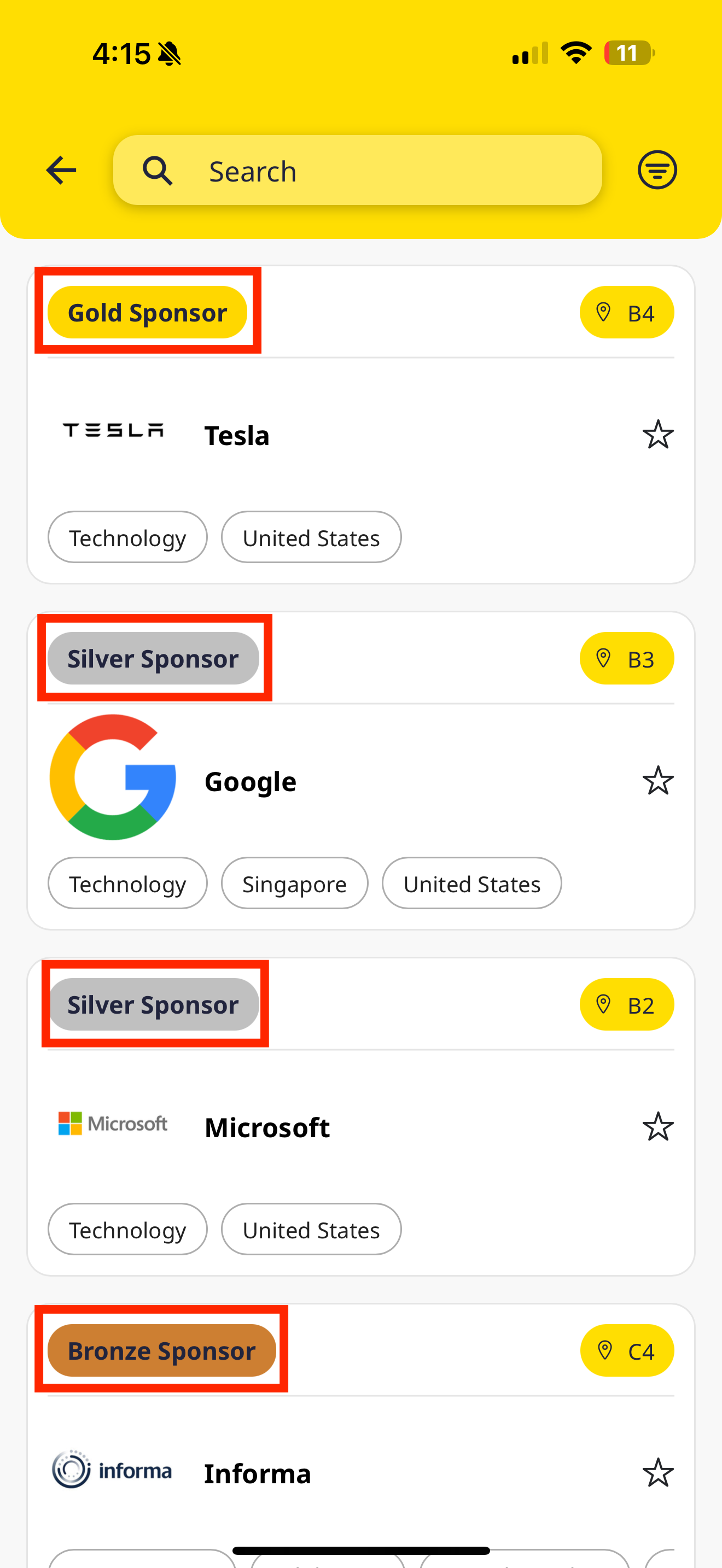Image resolution: width=722 pixels, height=1568 pixels.
Task: View Tesla's booth location B4
Action: coord(626,313)
